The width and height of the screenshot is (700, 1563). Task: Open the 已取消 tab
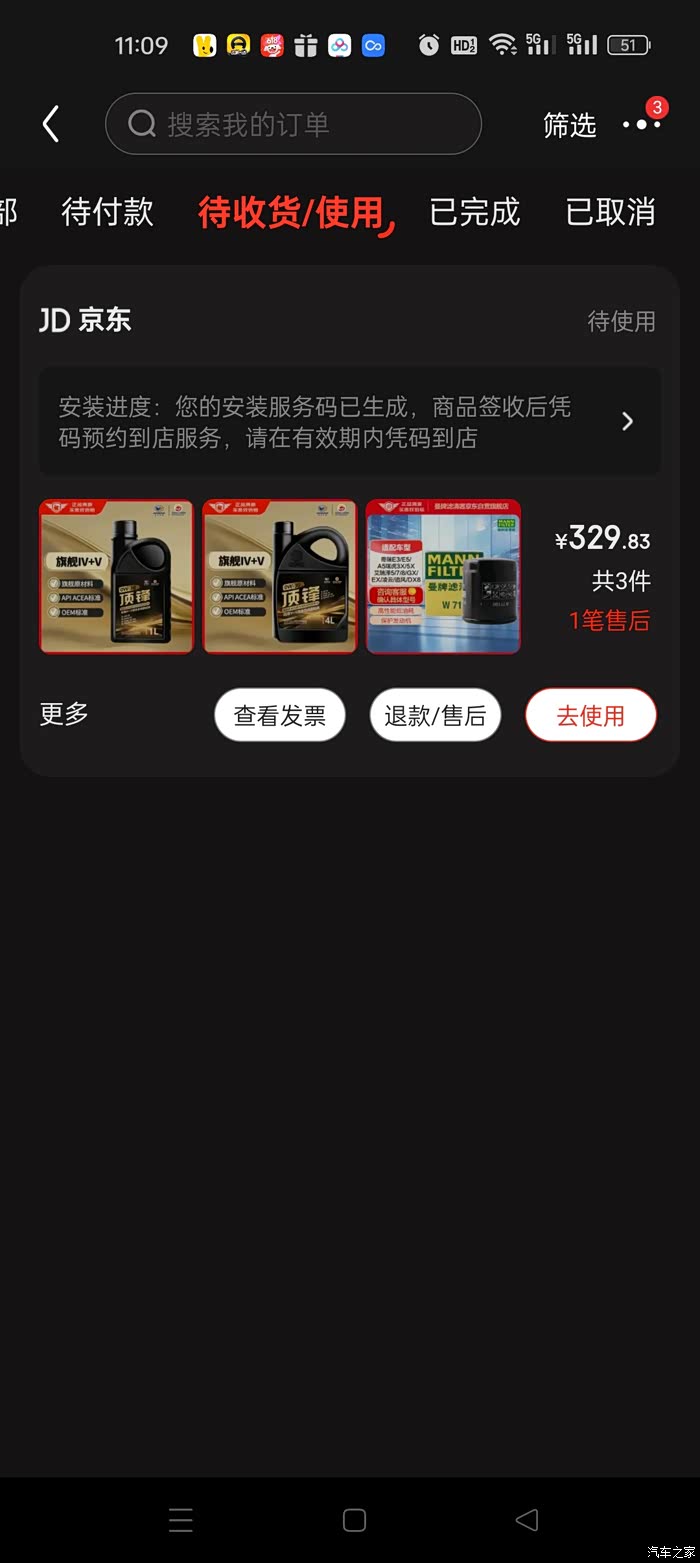tap(610, 212)
